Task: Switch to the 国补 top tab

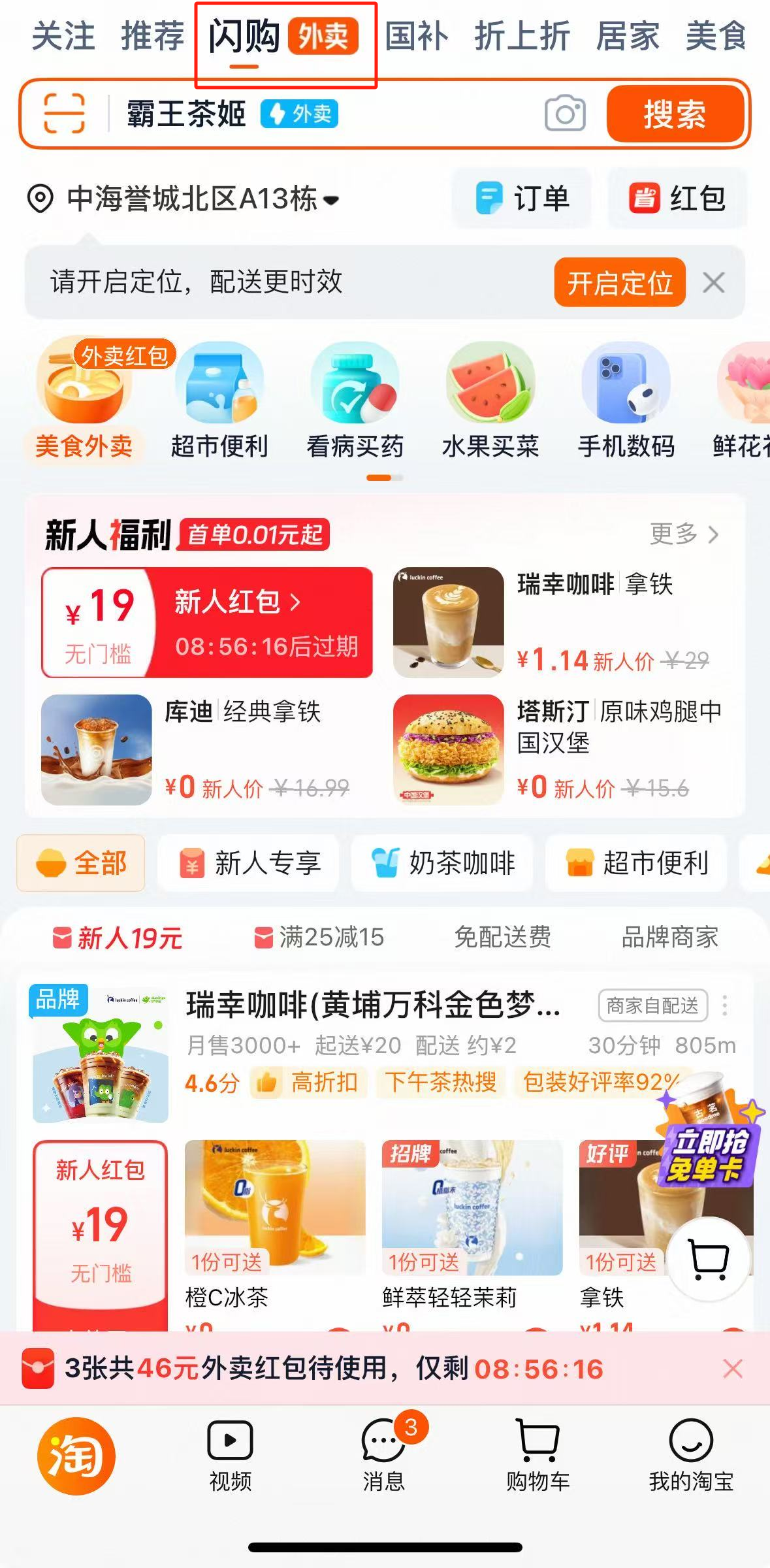Action: 416,37
